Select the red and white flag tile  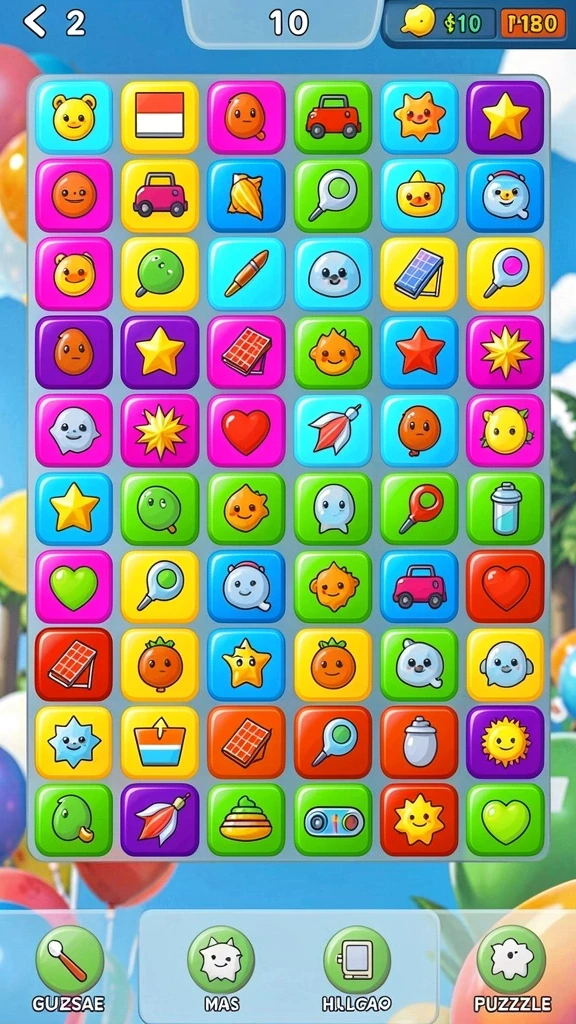[160, 118]
